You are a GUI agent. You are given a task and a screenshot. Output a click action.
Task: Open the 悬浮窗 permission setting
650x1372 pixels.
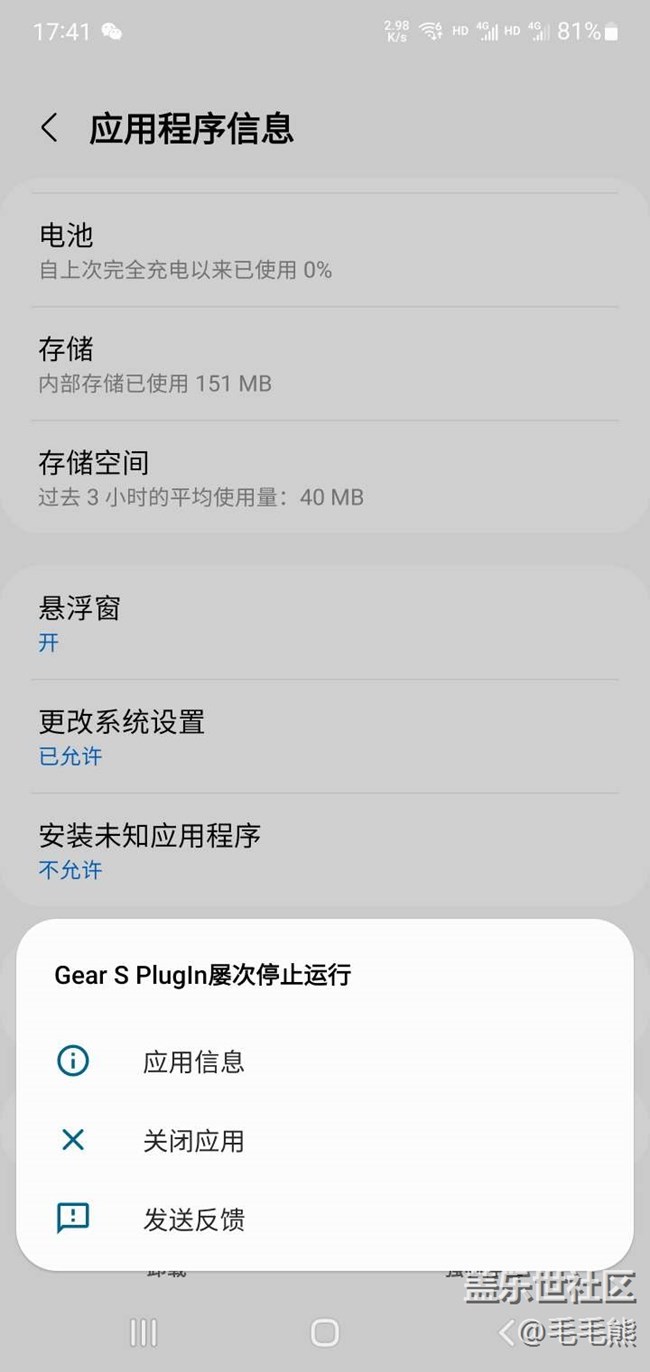click(325, 623)
